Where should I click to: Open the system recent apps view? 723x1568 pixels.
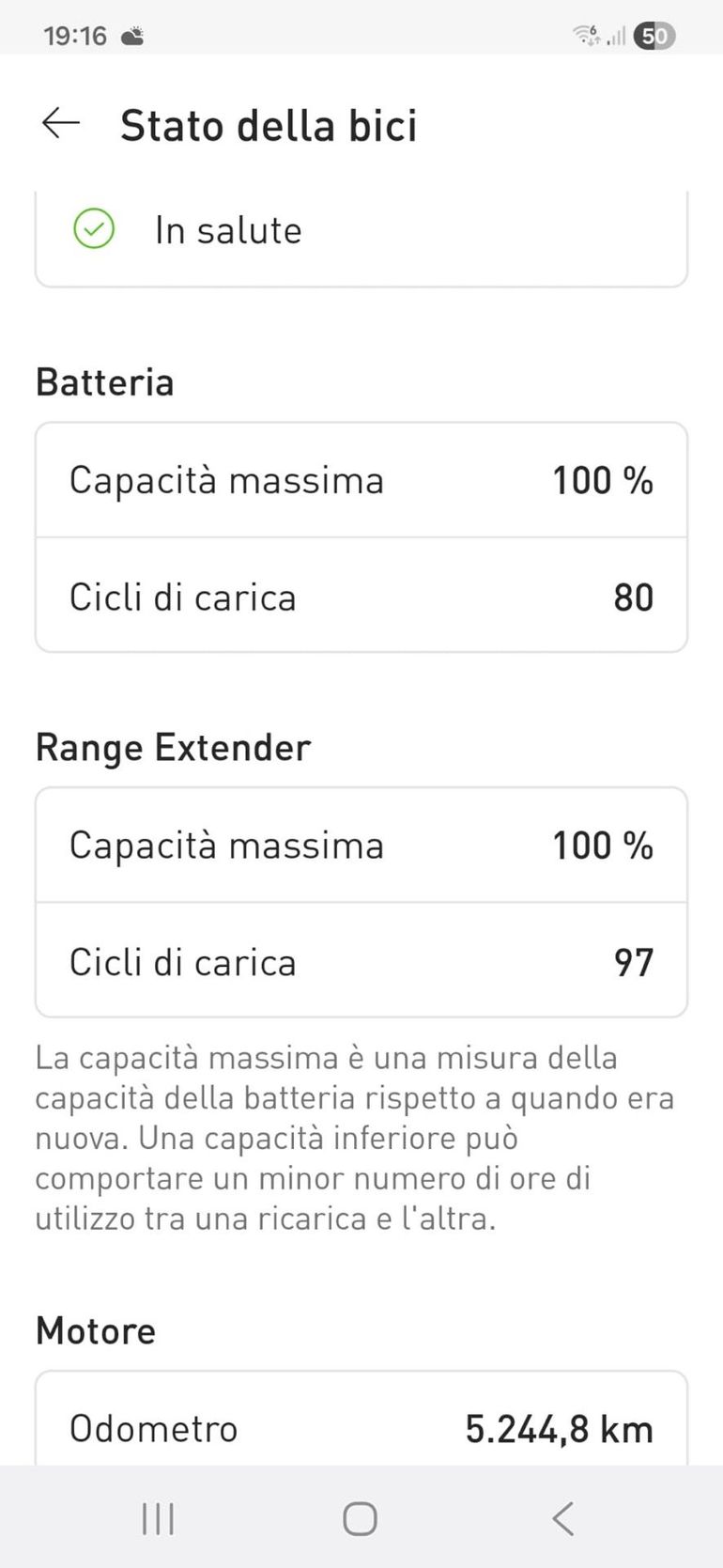[x=158, y=1518]
